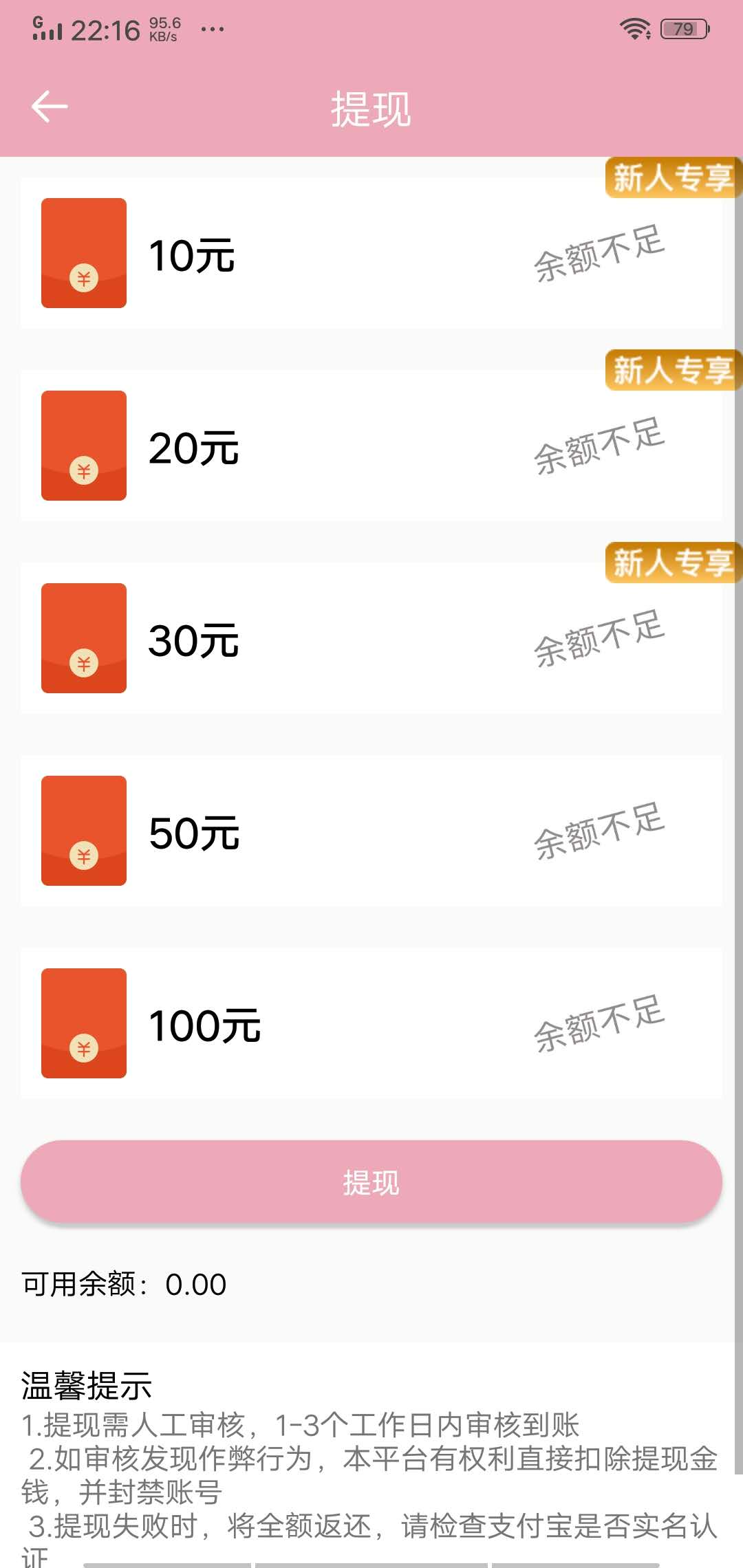The width and height of the screenshot is (743, 1568).
Task: Click the 可用余额 balance text
Action: click(124, 1283)
